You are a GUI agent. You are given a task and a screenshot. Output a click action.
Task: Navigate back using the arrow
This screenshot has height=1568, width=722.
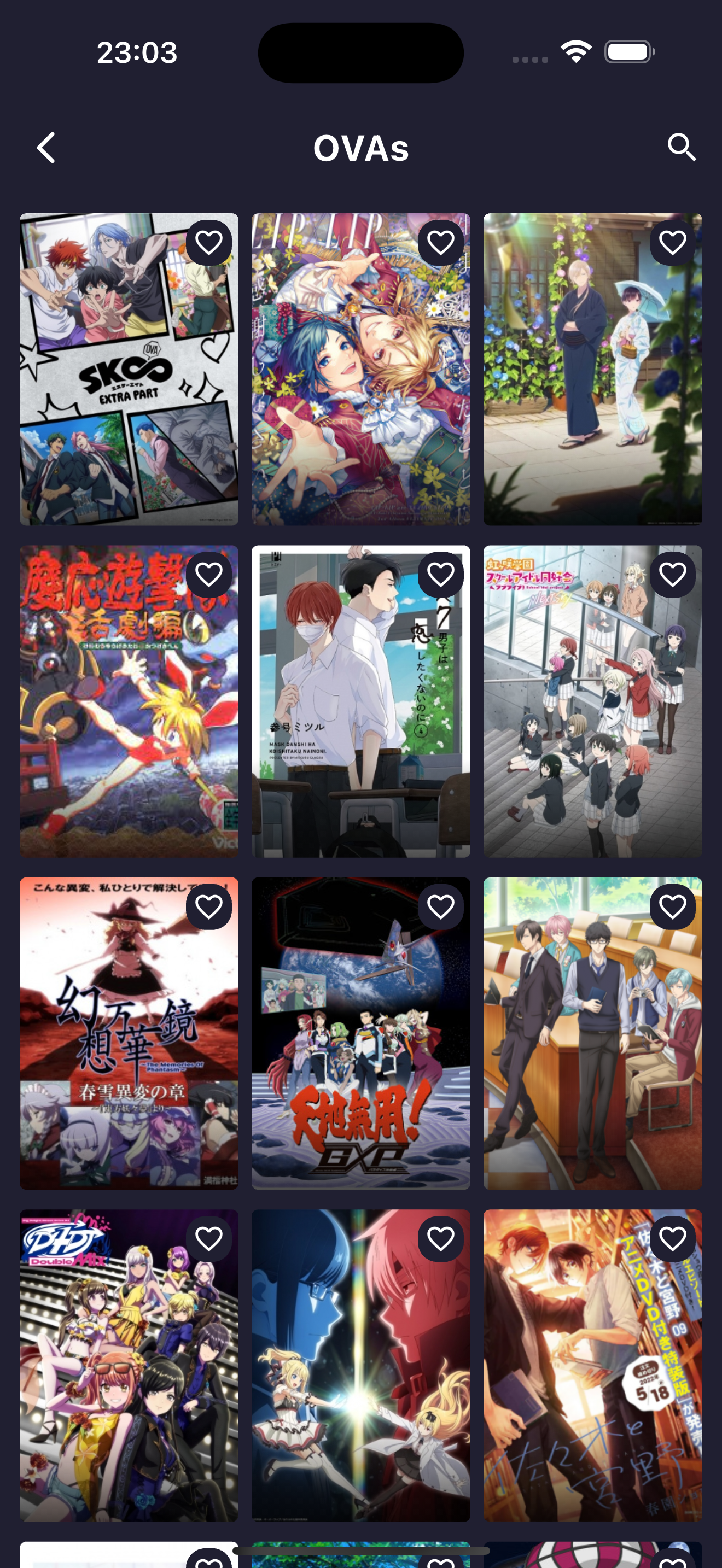pos(45,148)
